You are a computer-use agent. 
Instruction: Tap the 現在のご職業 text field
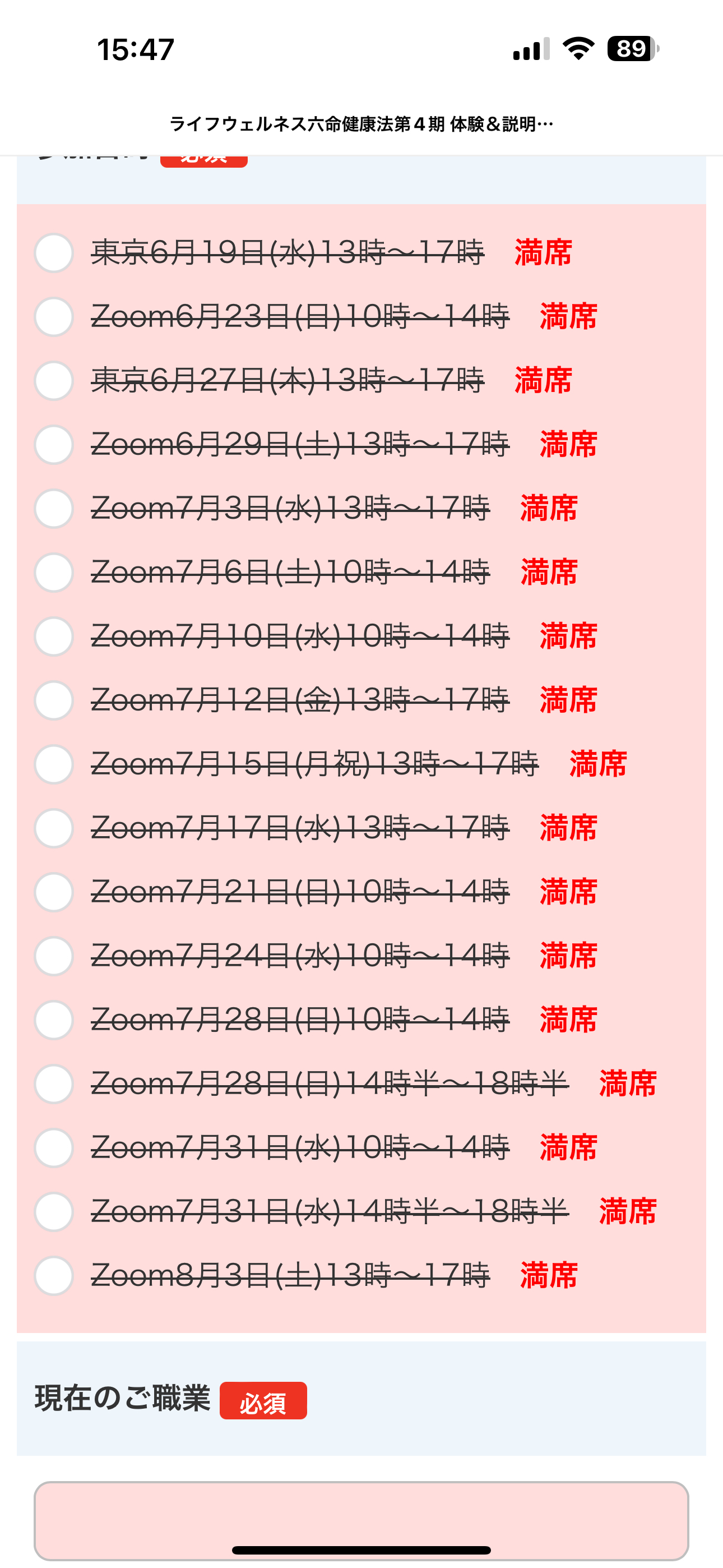click(x=361, y=1520)
